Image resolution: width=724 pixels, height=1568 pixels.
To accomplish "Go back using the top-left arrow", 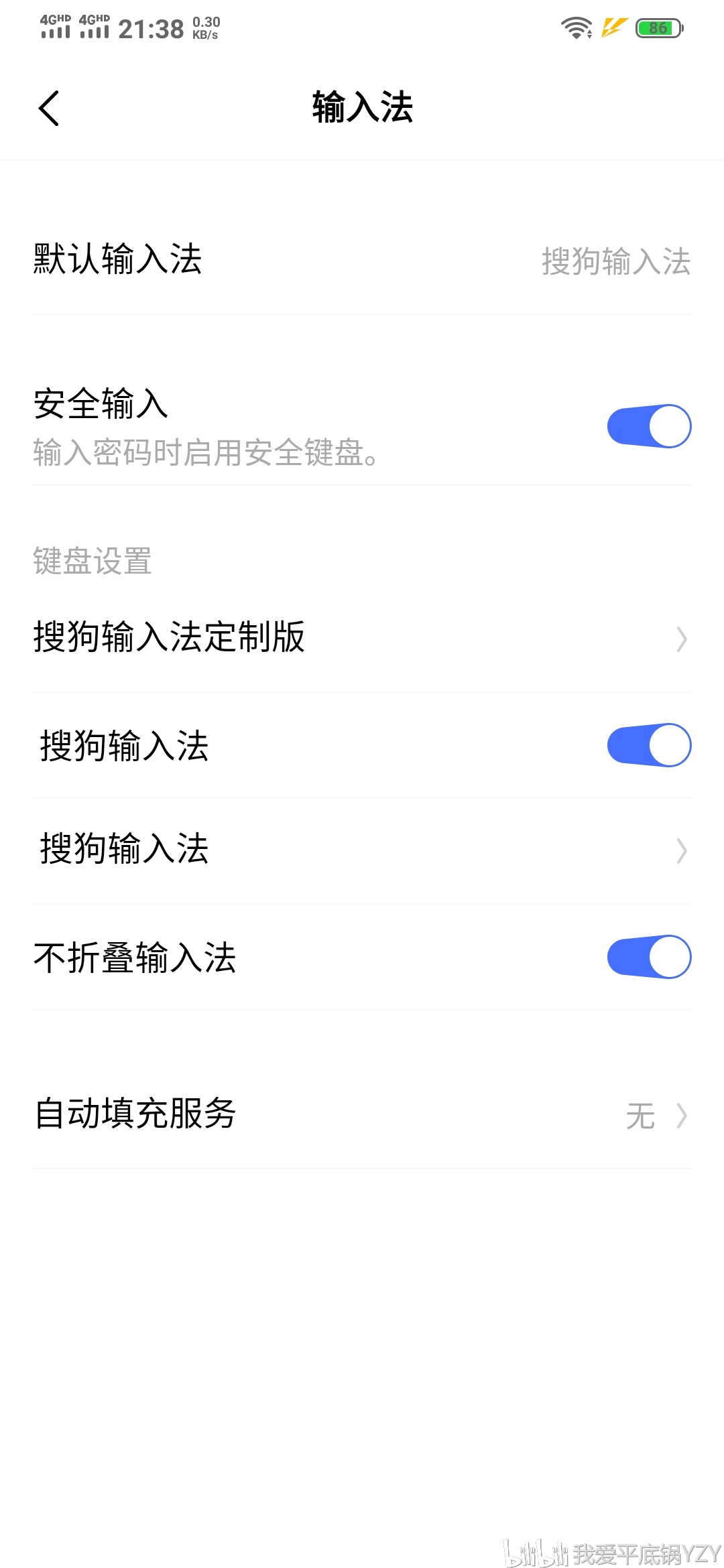I will [49, 108].
